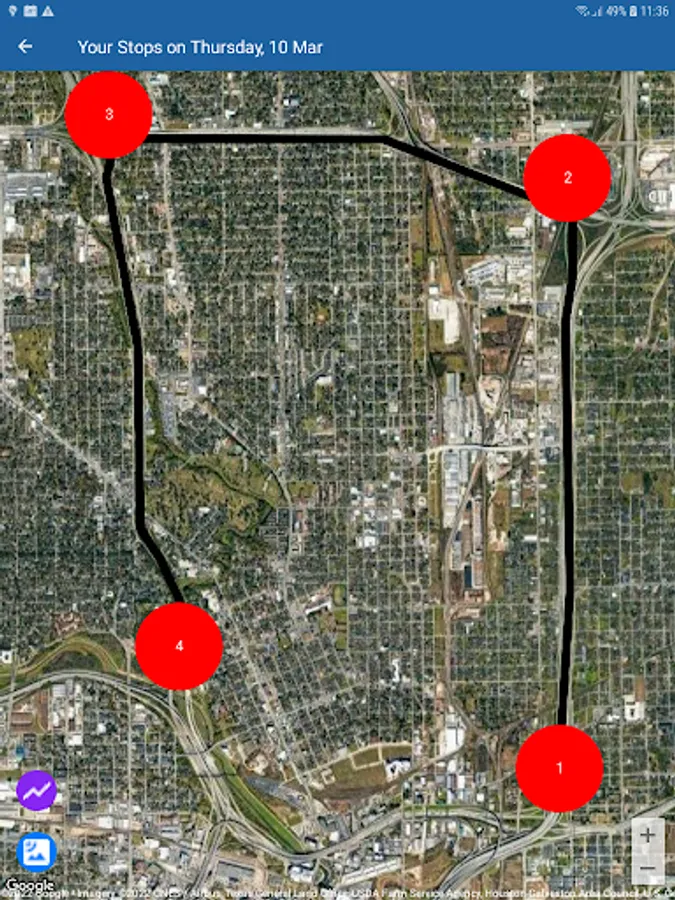Viewport: 675px width, 900px height.
Task: Go back using the top arrow
Action: (x=26, y=46)
